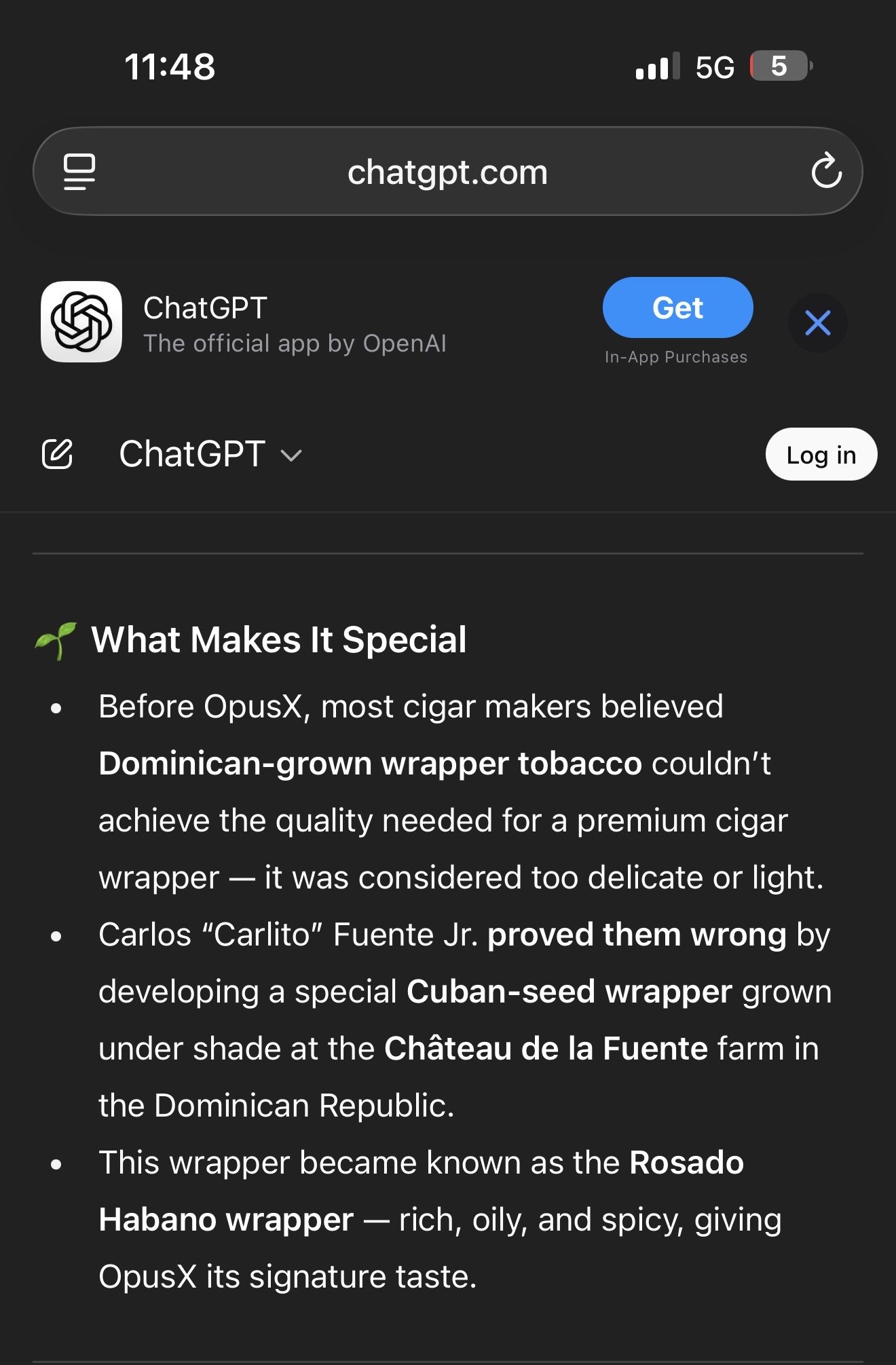Image resolution: width=896 pixels, height=1365 pixels.
Task: Open the page settings icon in address bar
Action: [79, 172]
